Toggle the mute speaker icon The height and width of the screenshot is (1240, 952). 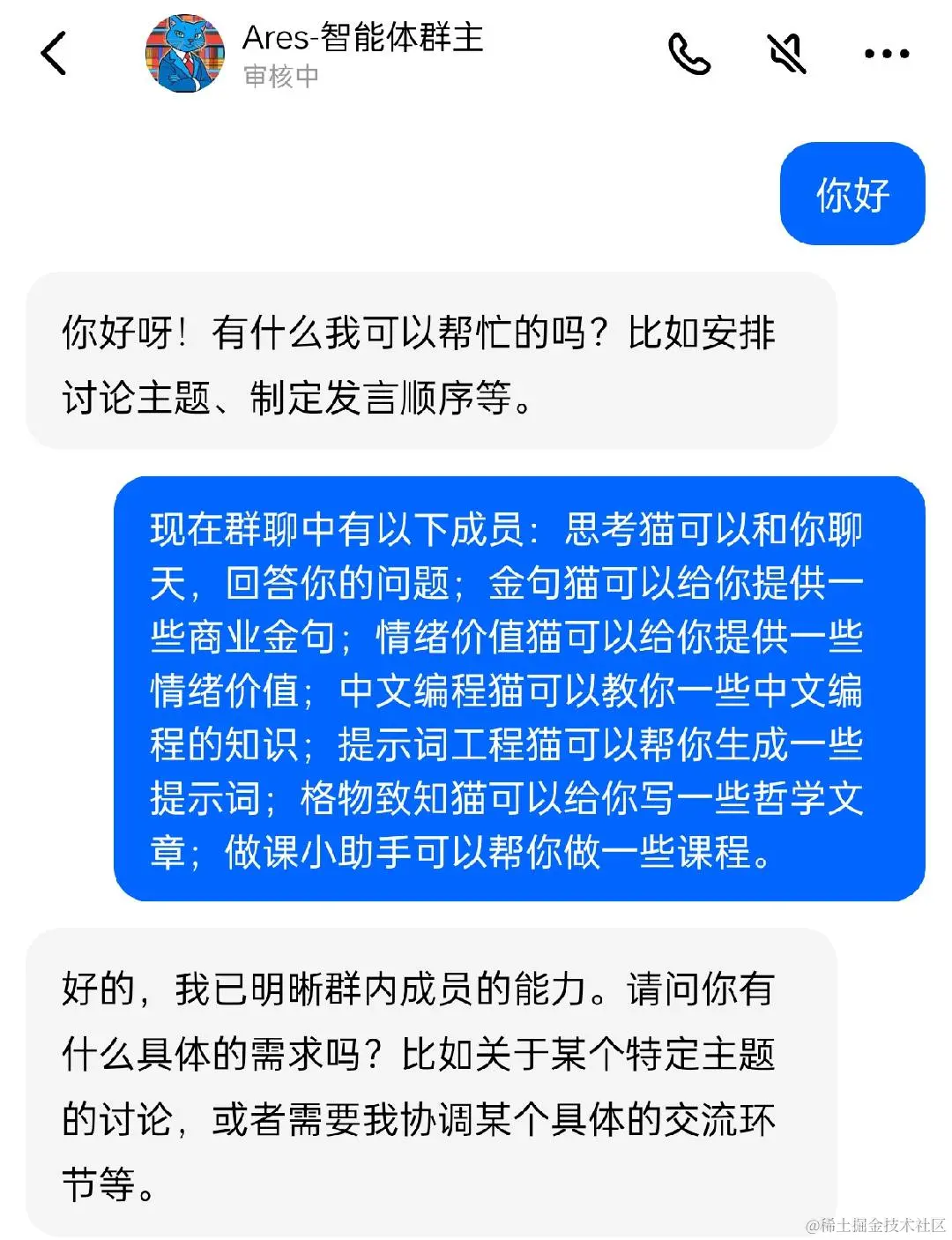pos(786,54)
